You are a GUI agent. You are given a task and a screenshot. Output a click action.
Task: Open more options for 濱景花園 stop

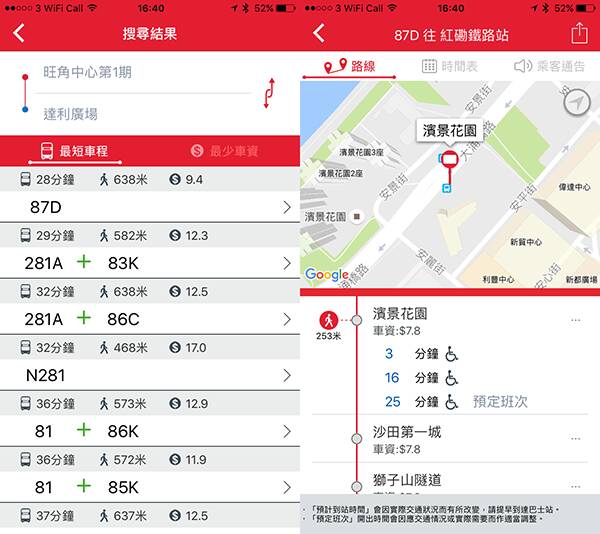coord(576,320)
